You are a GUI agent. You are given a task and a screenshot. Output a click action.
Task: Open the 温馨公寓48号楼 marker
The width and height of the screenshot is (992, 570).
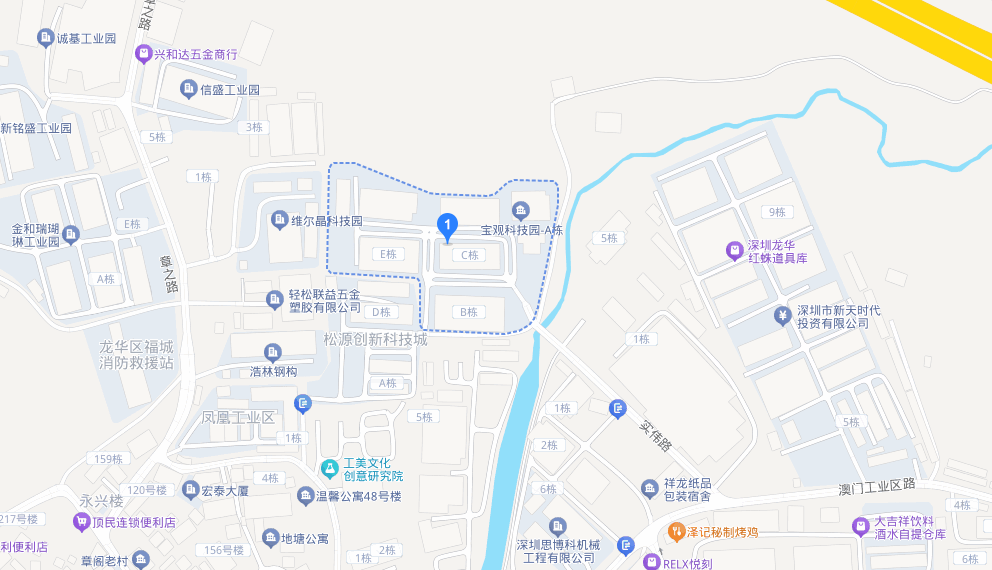coord(305,495)
